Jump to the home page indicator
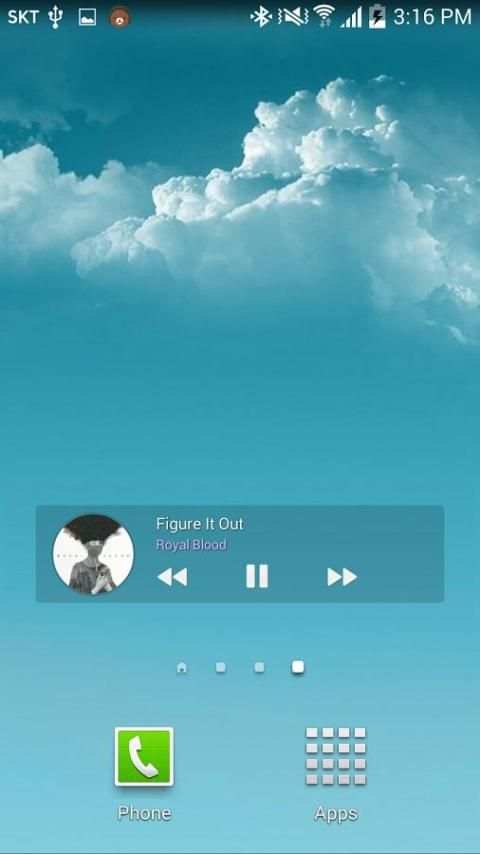This screenshot has width=480, height=854. 182,668
